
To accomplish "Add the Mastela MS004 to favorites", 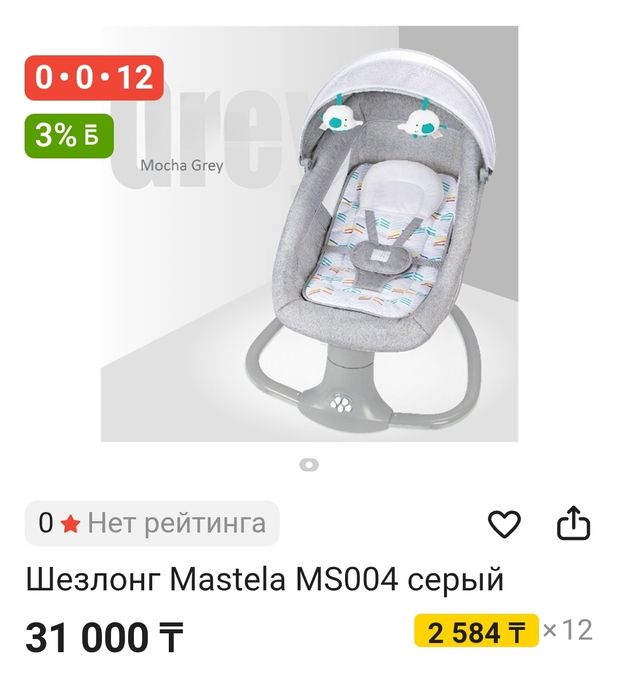I will tap(504, 523).
